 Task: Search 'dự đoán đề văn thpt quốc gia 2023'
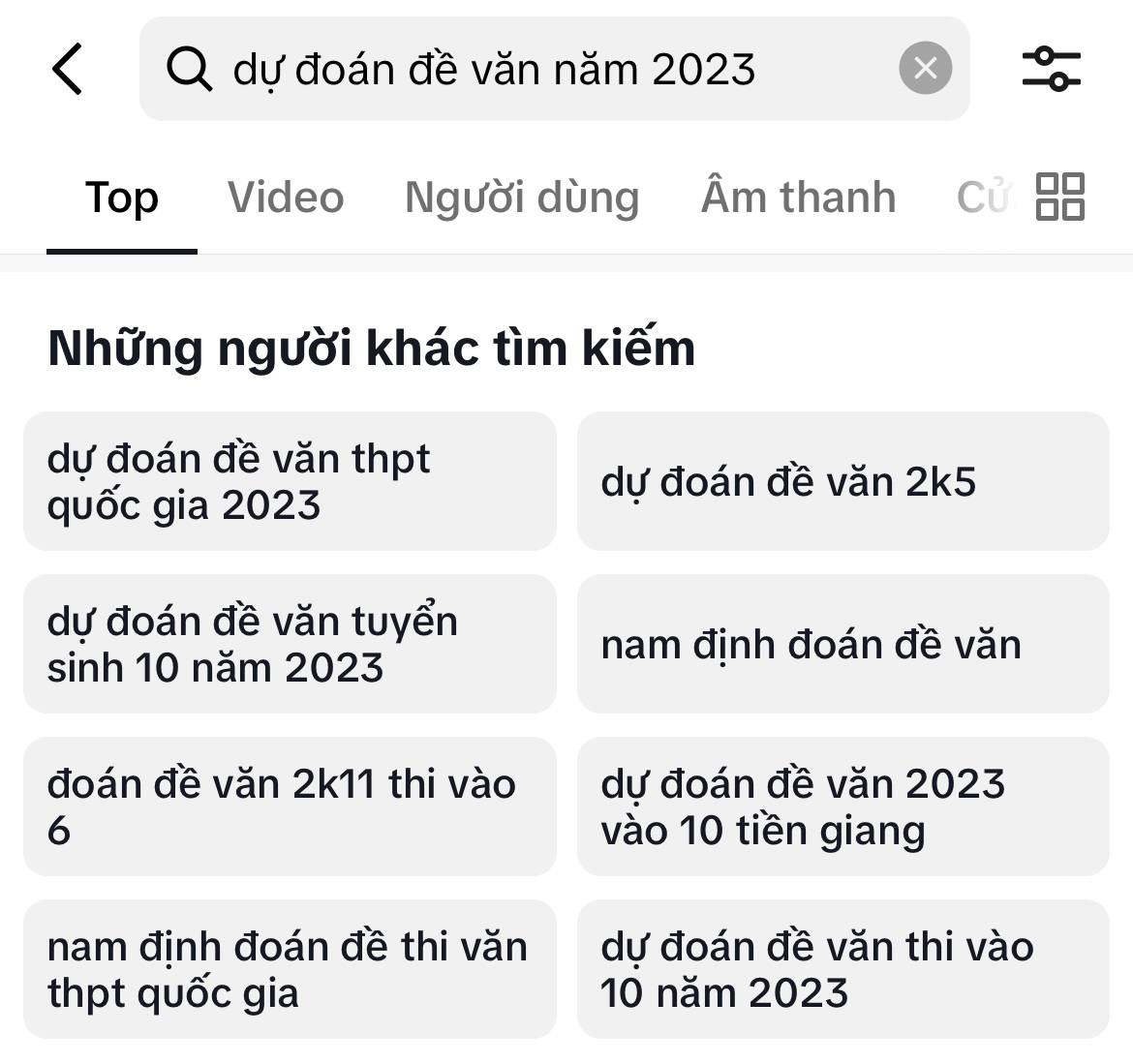(x=290, y=481)
